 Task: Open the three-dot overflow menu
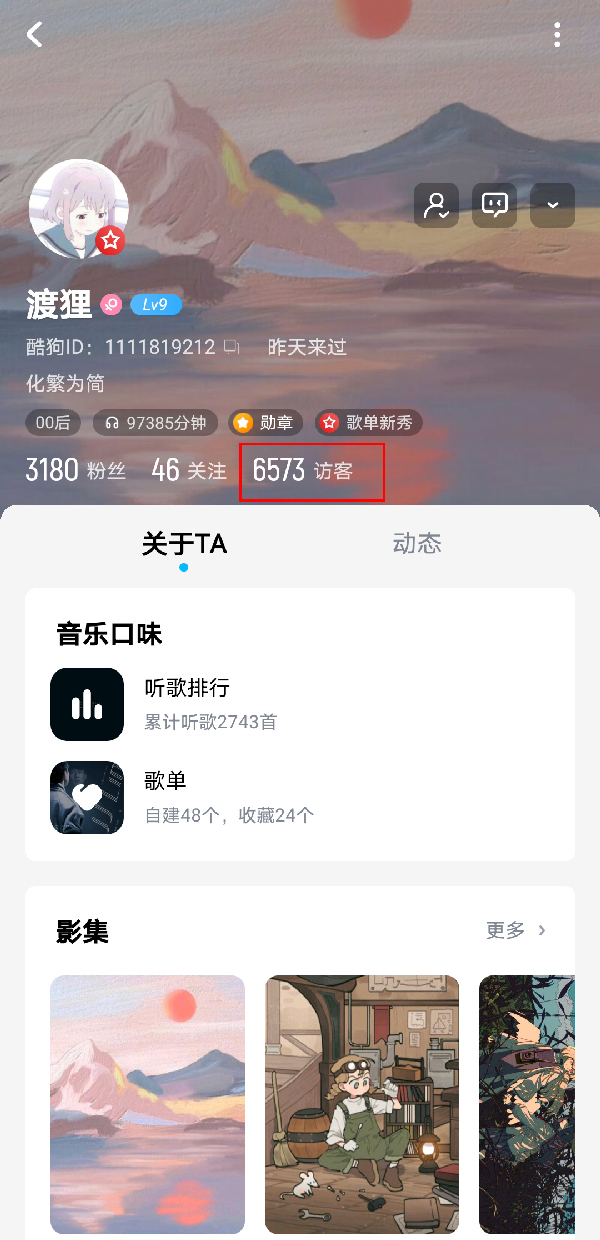click(557, 35)
